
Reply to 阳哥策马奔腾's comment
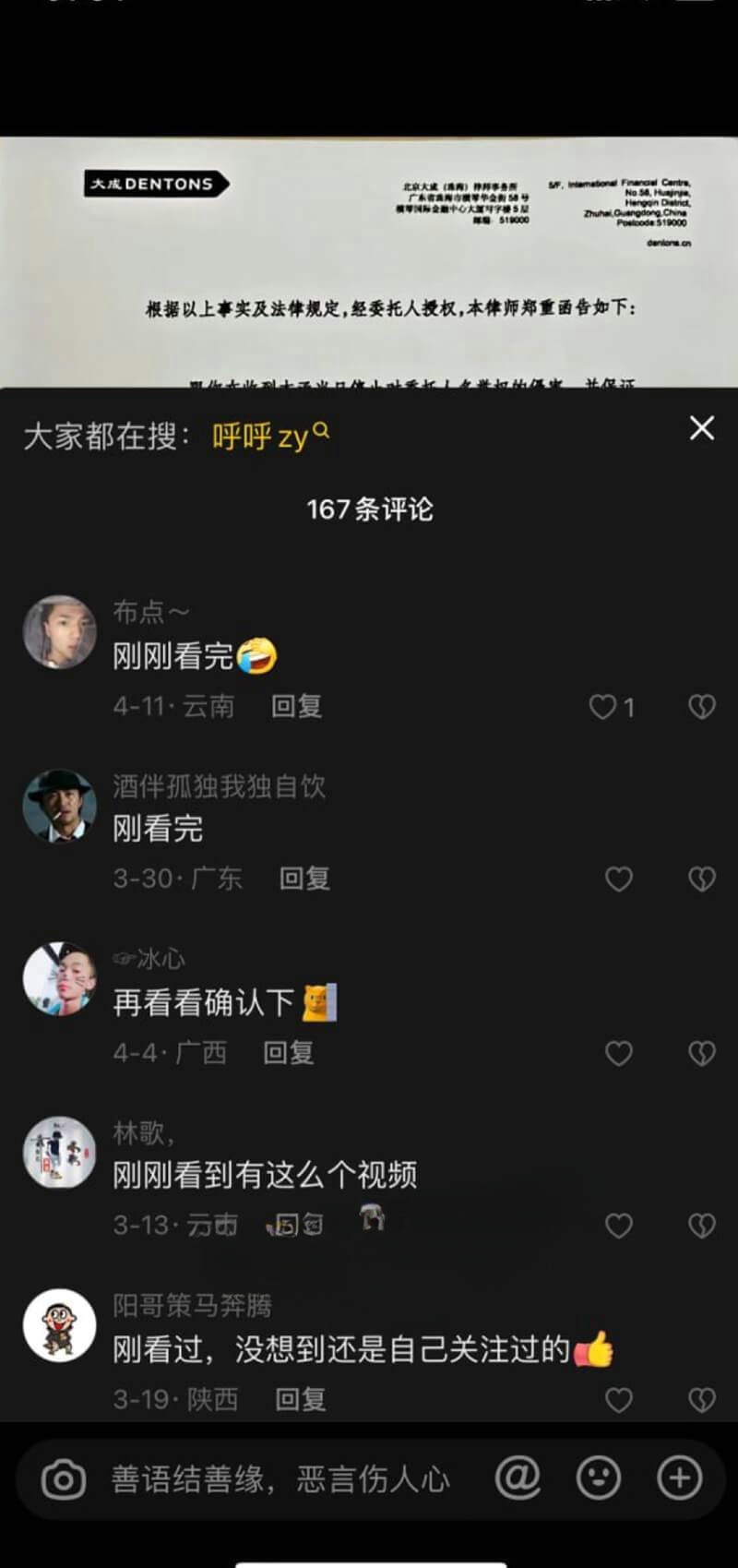[x=301, y=1399]
